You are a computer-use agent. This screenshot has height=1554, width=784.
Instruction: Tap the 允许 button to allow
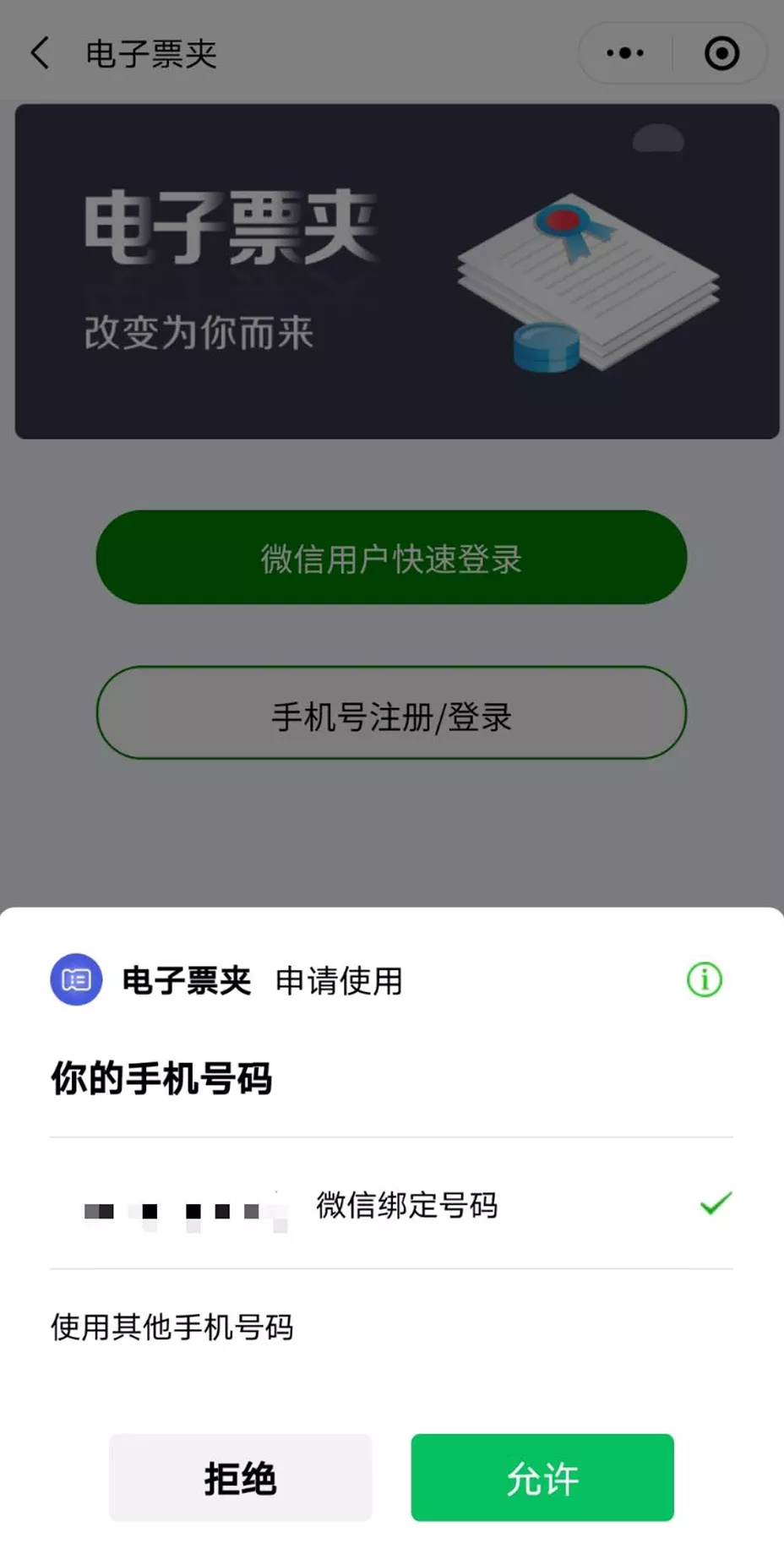tap(542, 1478)
